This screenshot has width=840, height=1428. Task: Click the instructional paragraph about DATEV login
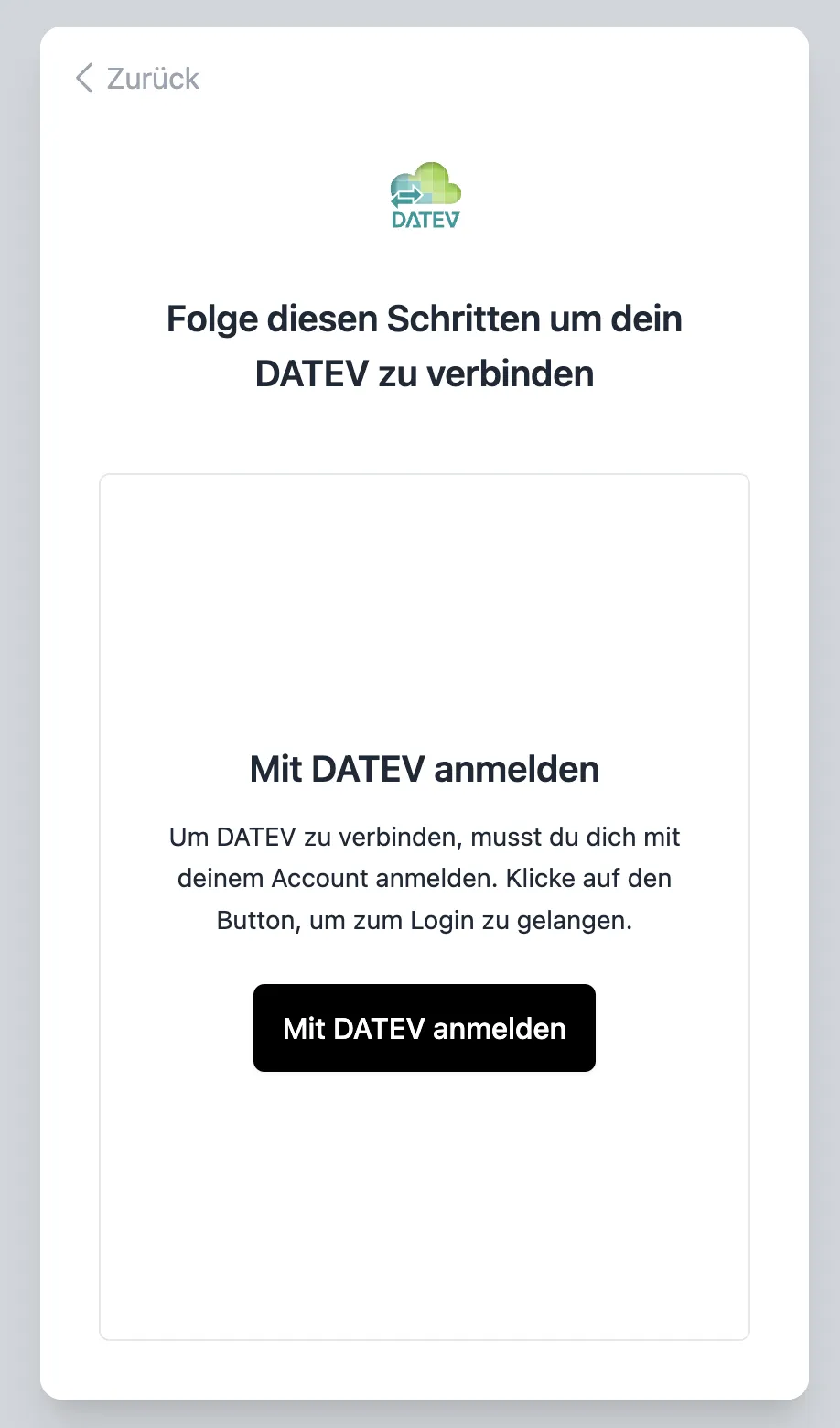tap(424, 878)
